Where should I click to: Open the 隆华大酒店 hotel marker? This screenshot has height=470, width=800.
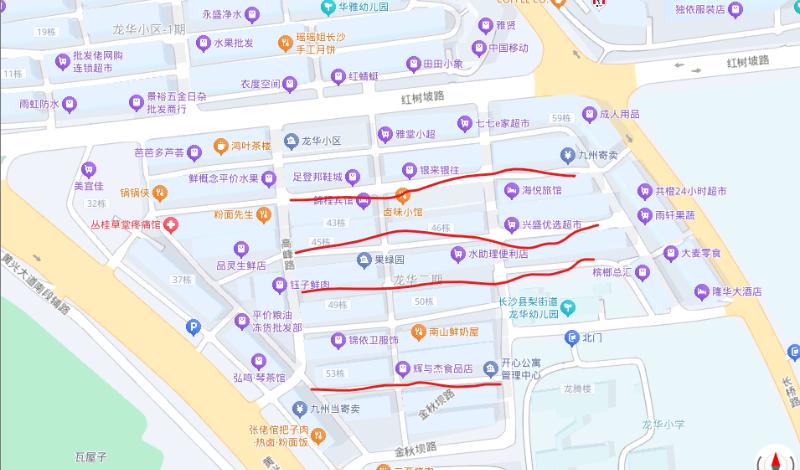pyautogui.click(x=702, y=292)
